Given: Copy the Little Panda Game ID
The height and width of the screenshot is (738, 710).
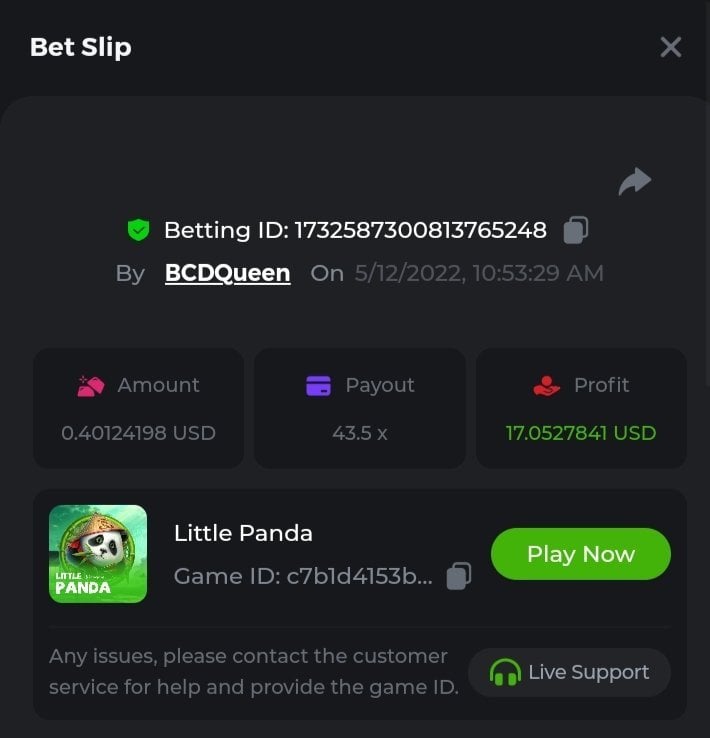Looking at the screenshot, I should pyautogui.click(x=458, y=576).
